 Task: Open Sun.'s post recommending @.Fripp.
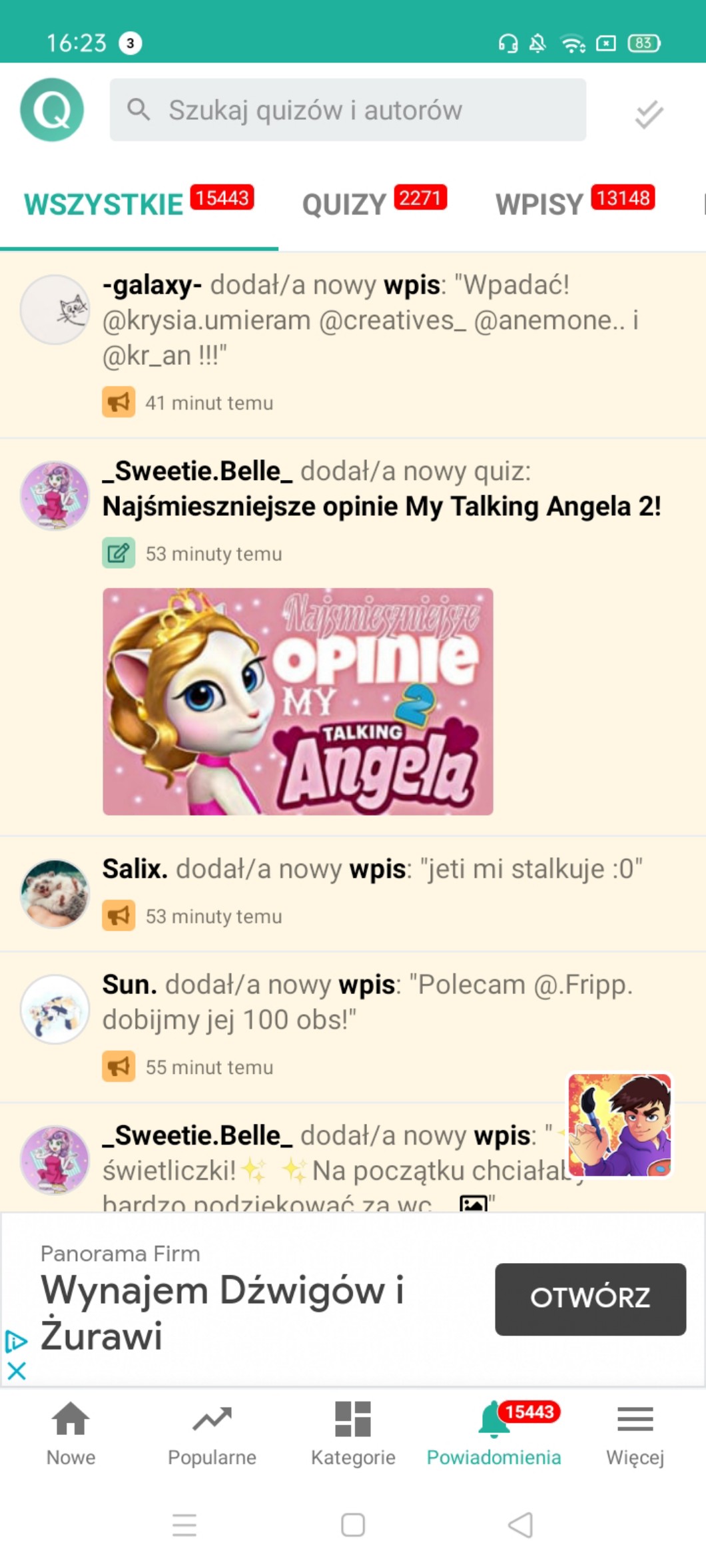click(366, 1003)
